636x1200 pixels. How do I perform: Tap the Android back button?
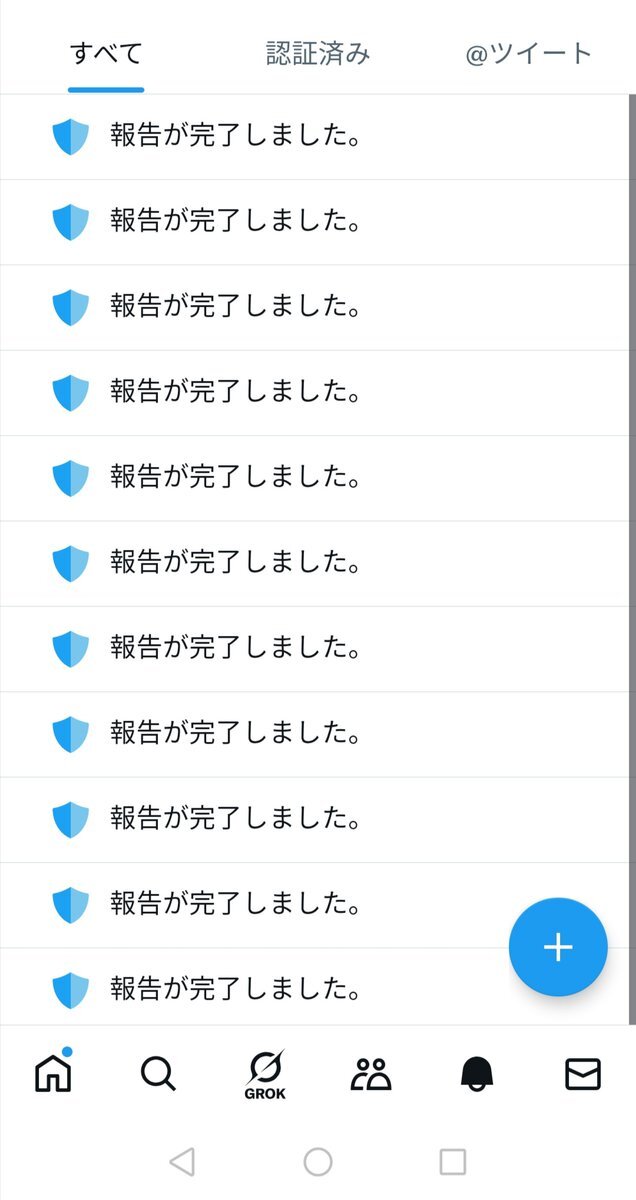pos(182,1161)
